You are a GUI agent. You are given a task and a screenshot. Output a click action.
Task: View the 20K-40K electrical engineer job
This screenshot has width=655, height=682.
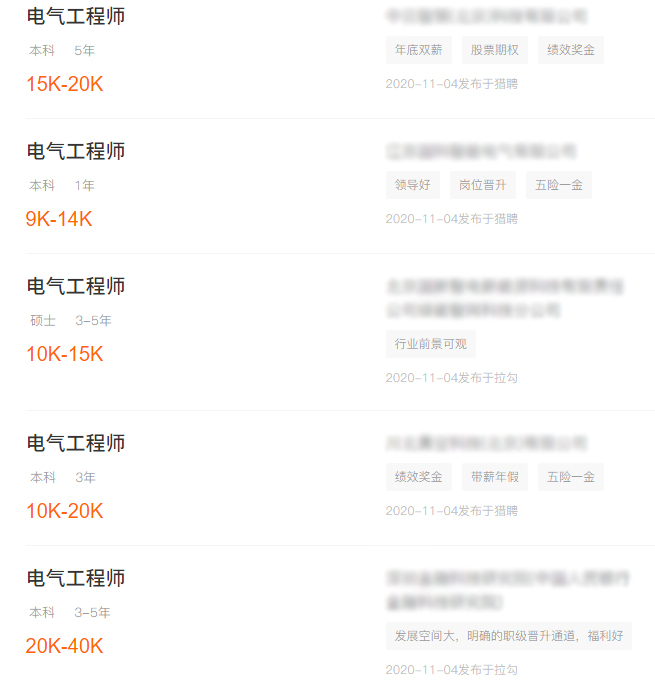pyautogui.click(x=76, y=579)
